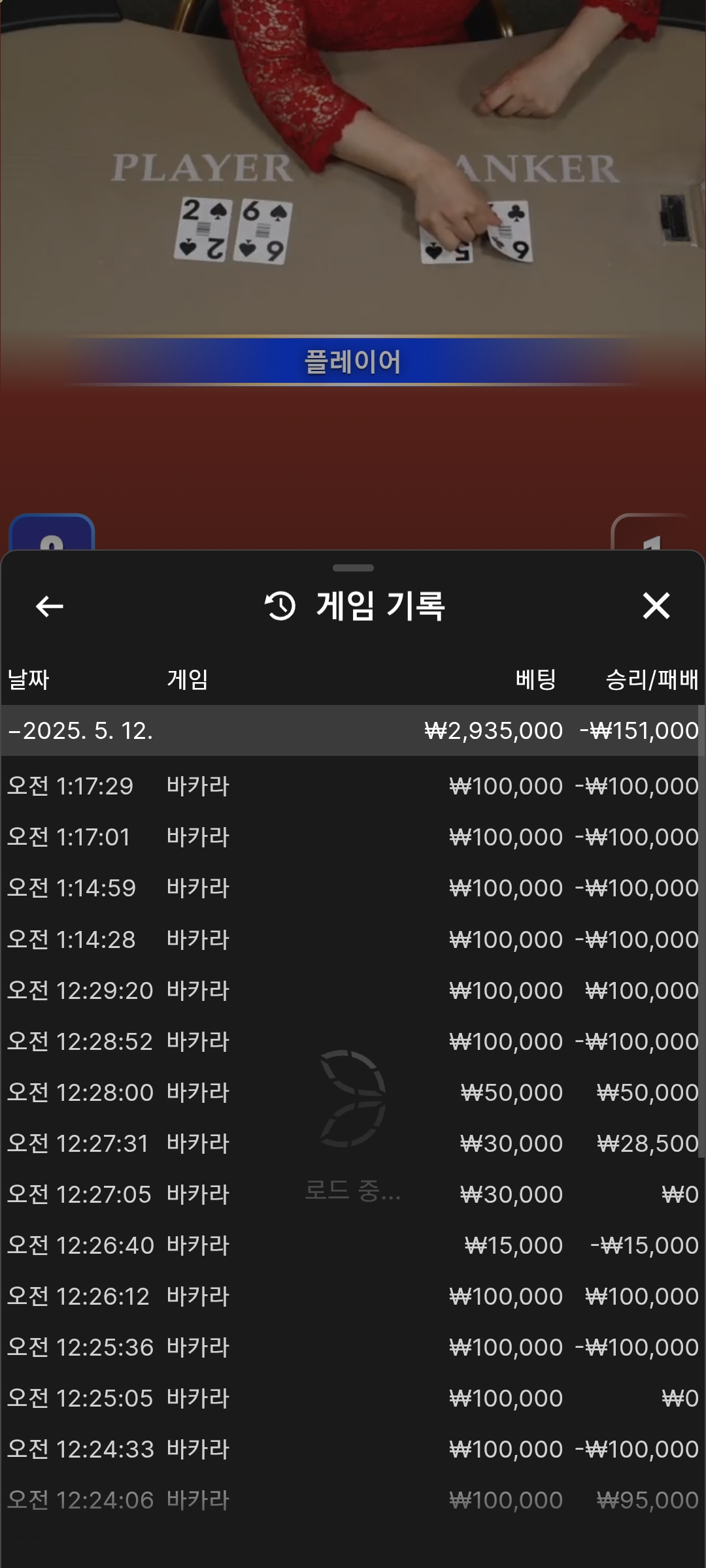This screenshot has width=706, height=1568.
Task: View details of the 오전 1:14:59 round
Action: pyautogui.click(x=353, y=888)
